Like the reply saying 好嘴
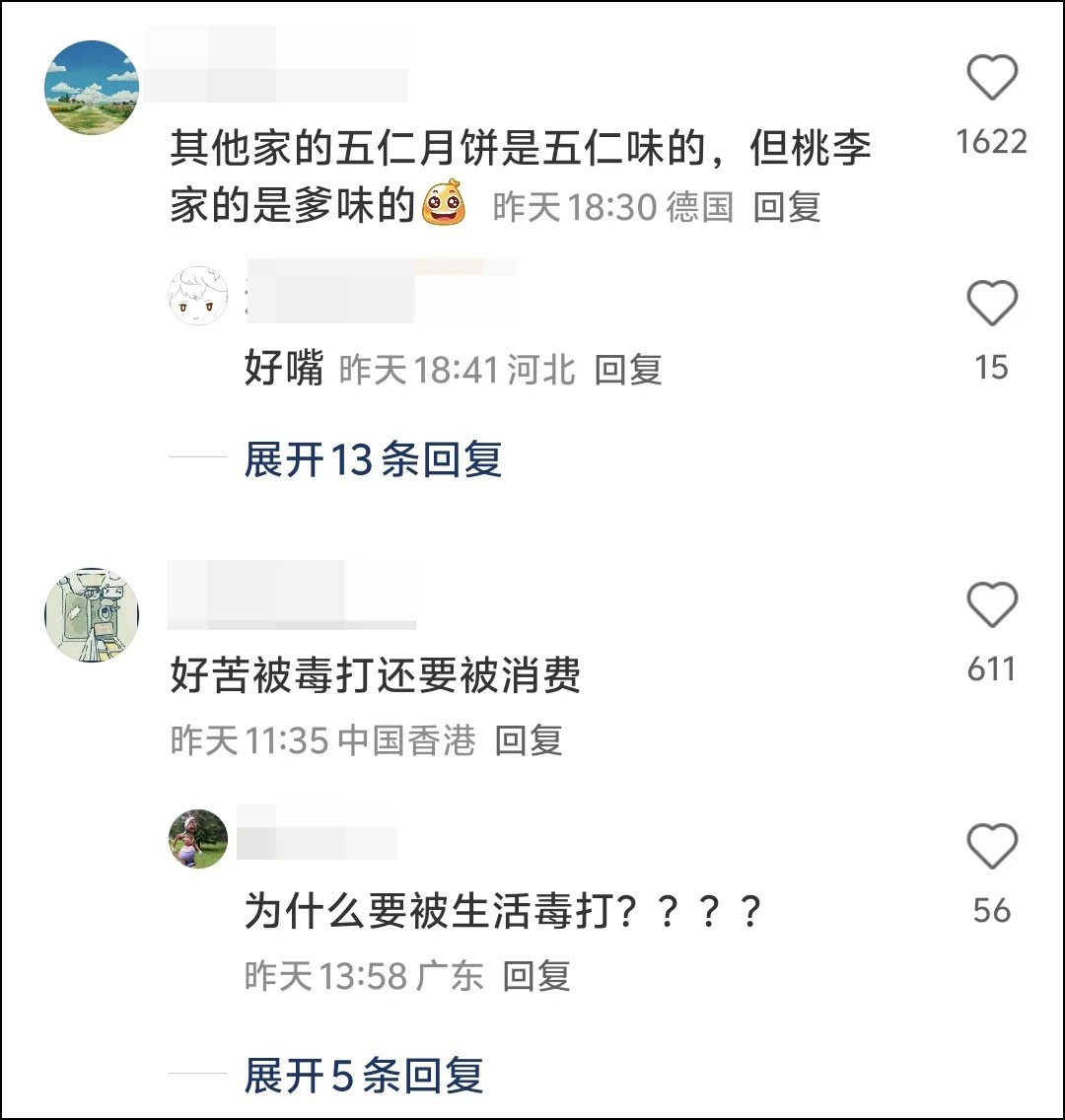Screen dimensions: 1065x1120 pyautogui.click(x=991, y=304)
